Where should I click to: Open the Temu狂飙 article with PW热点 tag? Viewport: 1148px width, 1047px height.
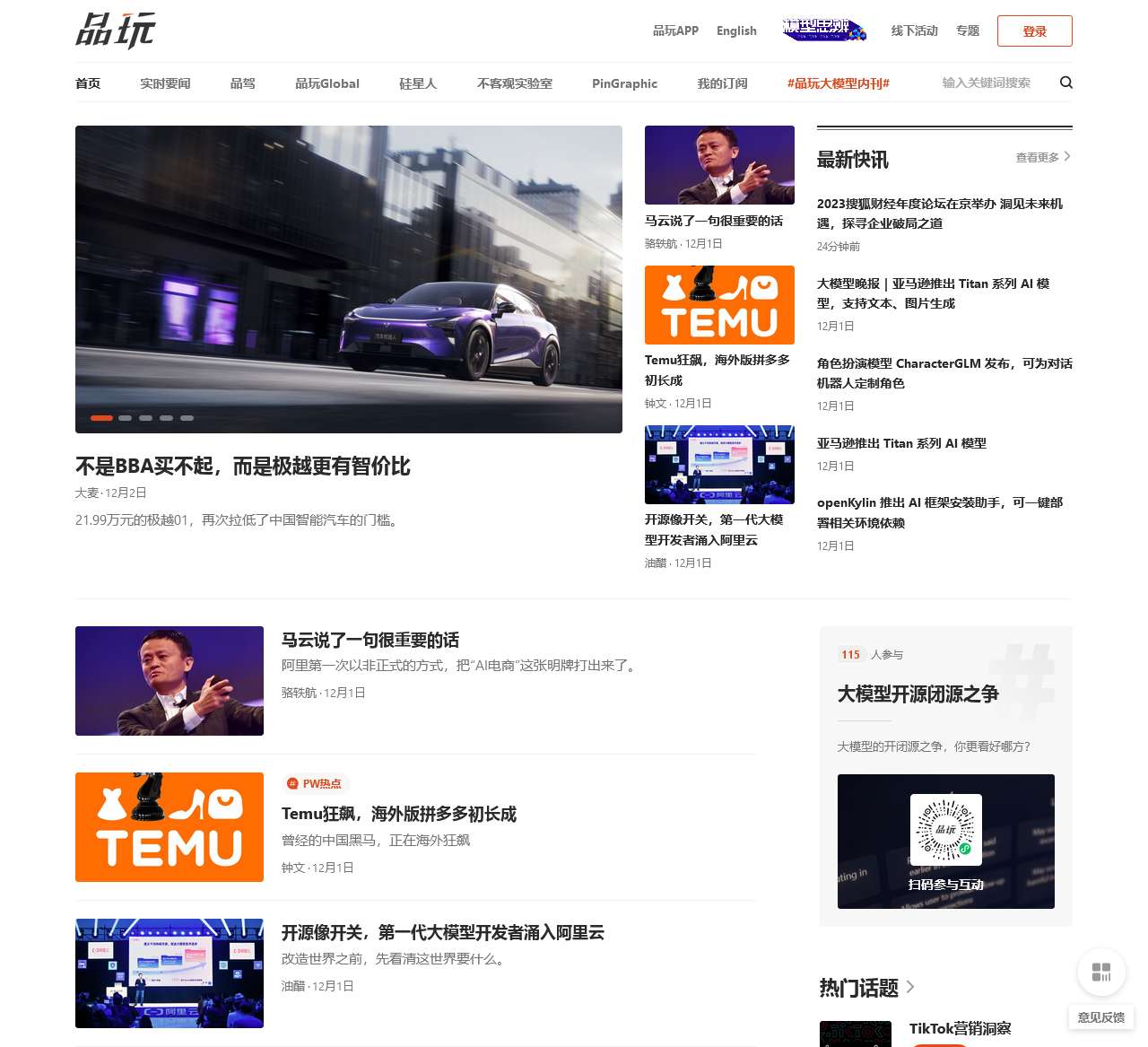398,814
